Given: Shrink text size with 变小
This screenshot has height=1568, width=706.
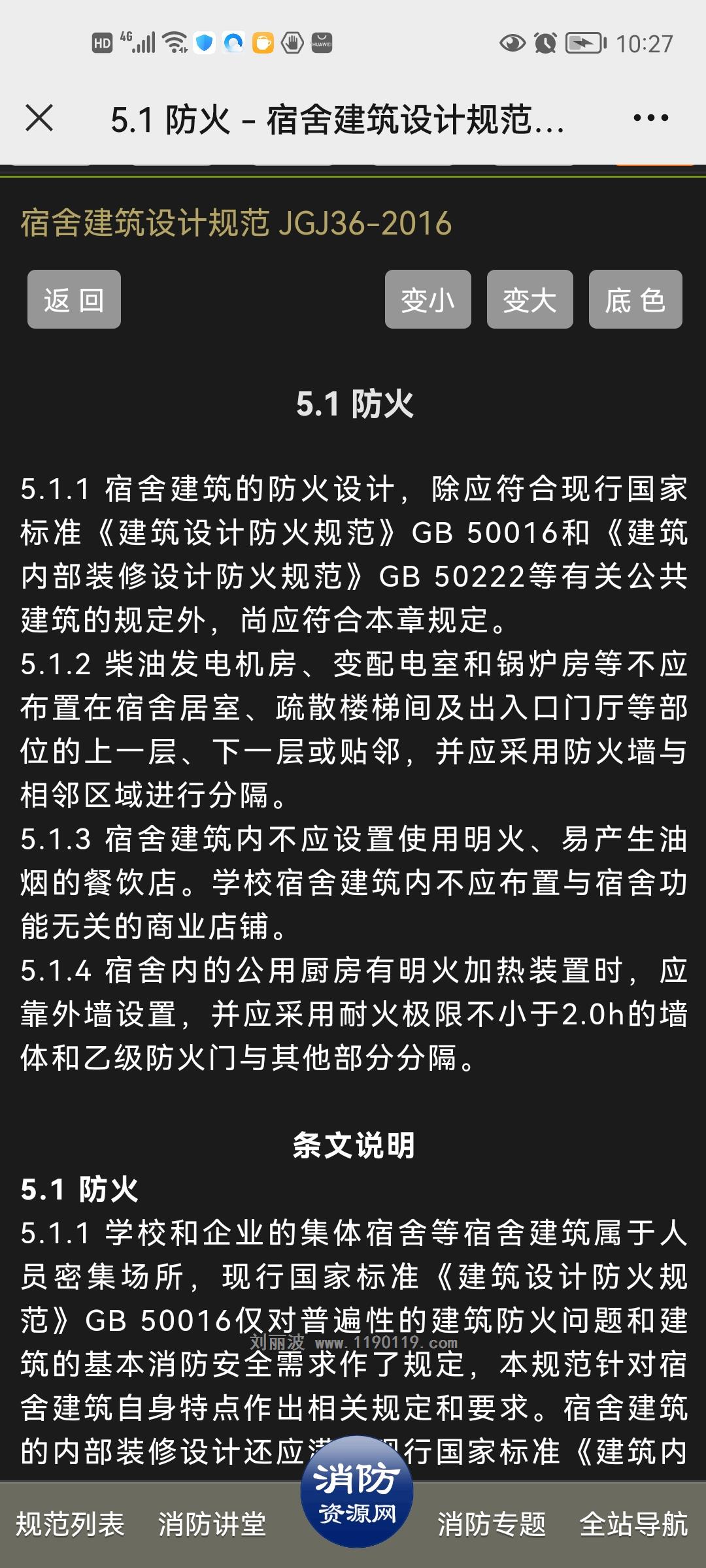Looking at the screenshot, I should point(428,299).
